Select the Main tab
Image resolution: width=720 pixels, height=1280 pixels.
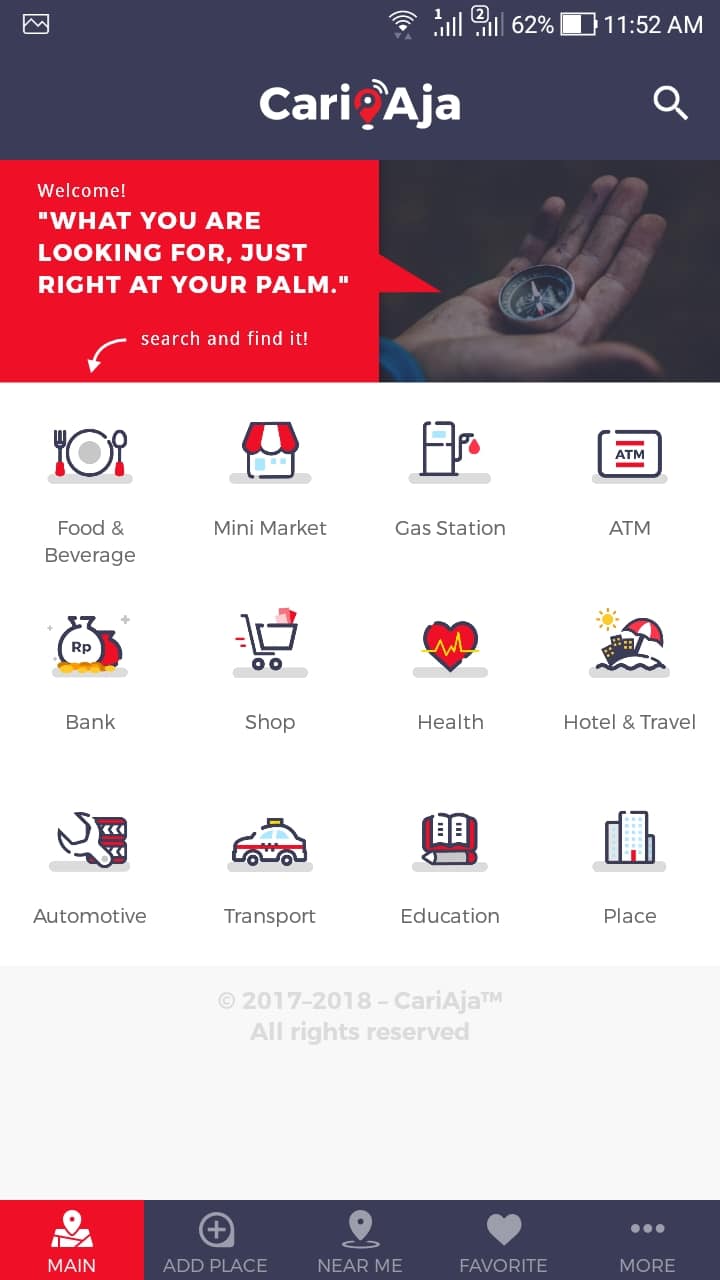[72, 1240]
